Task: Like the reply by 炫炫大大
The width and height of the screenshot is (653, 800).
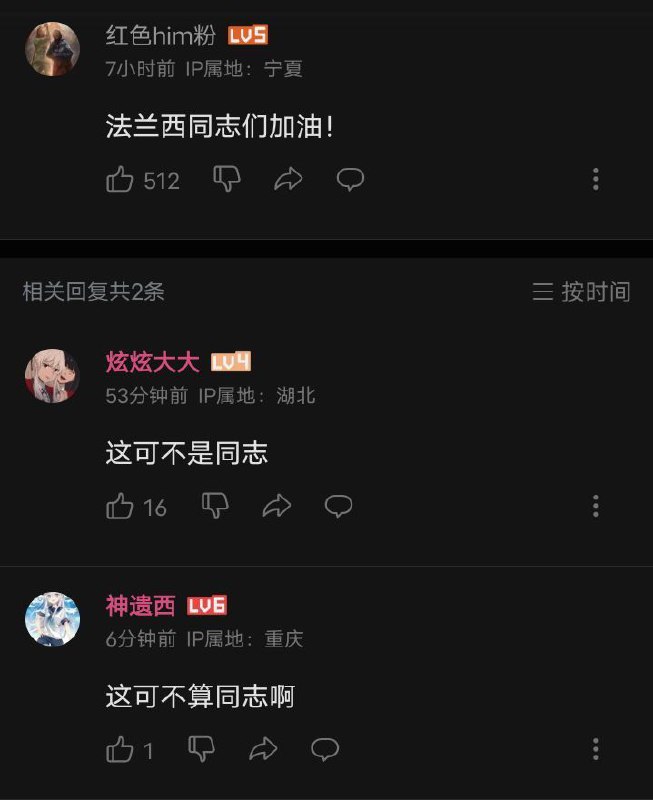Action: (120, 507)
